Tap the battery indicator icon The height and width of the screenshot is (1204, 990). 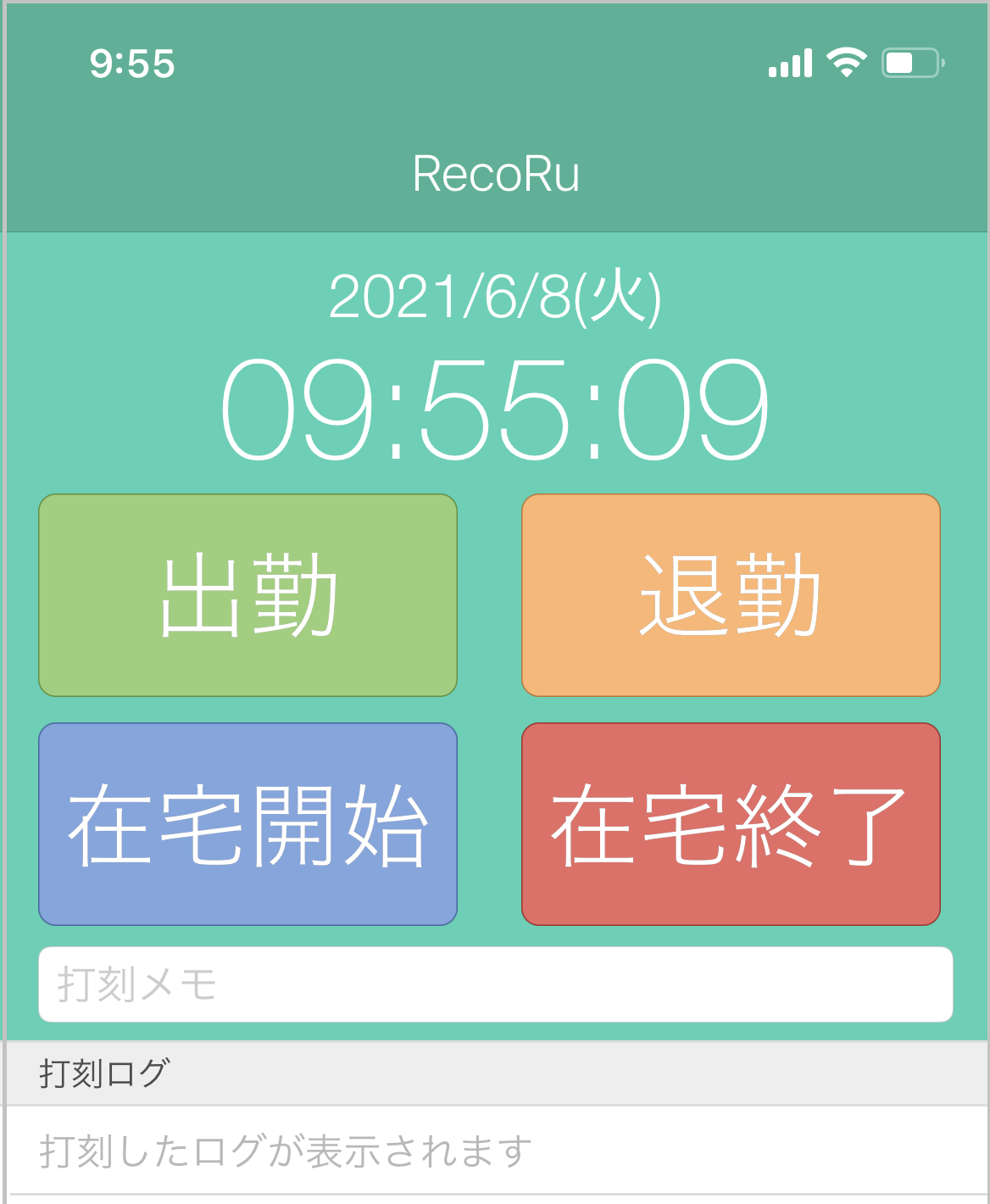909,61
